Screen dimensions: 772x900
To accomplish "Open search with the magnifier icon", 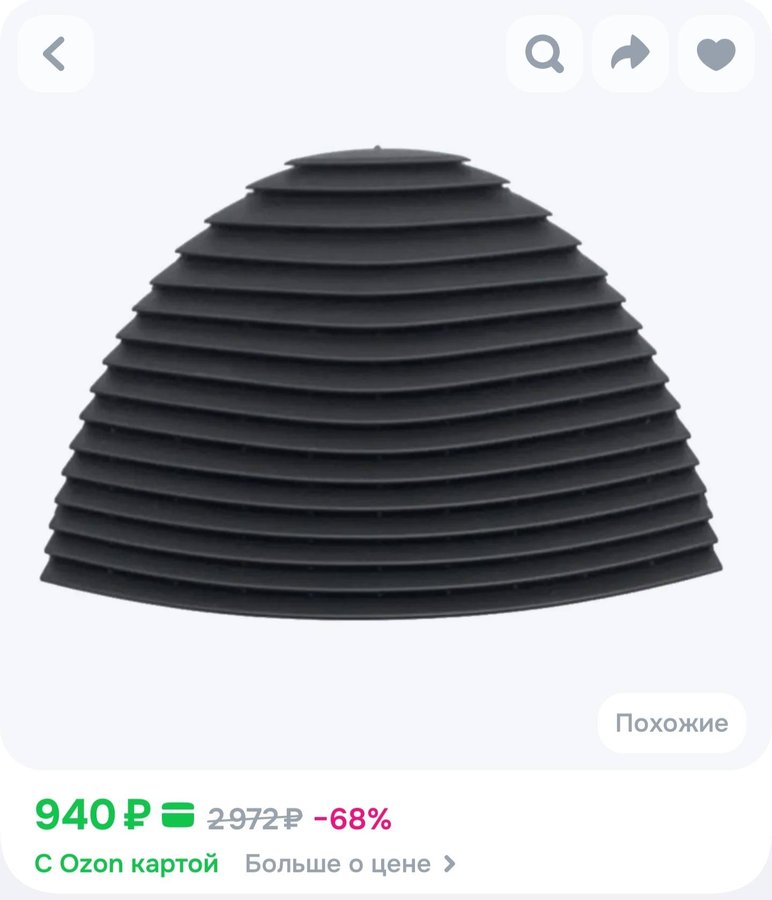I will [544, 54].
